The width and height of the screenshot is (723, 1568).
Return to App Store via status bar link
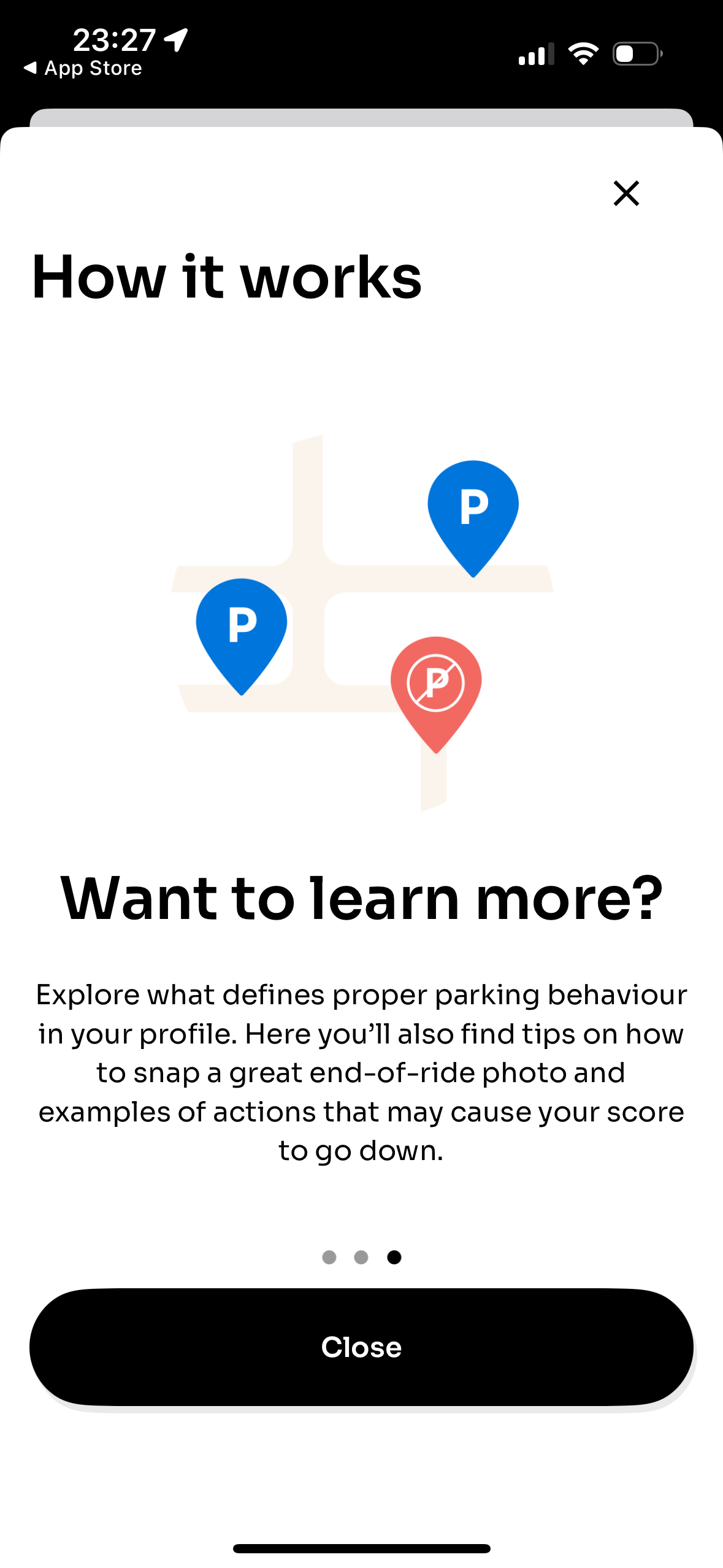83,68
